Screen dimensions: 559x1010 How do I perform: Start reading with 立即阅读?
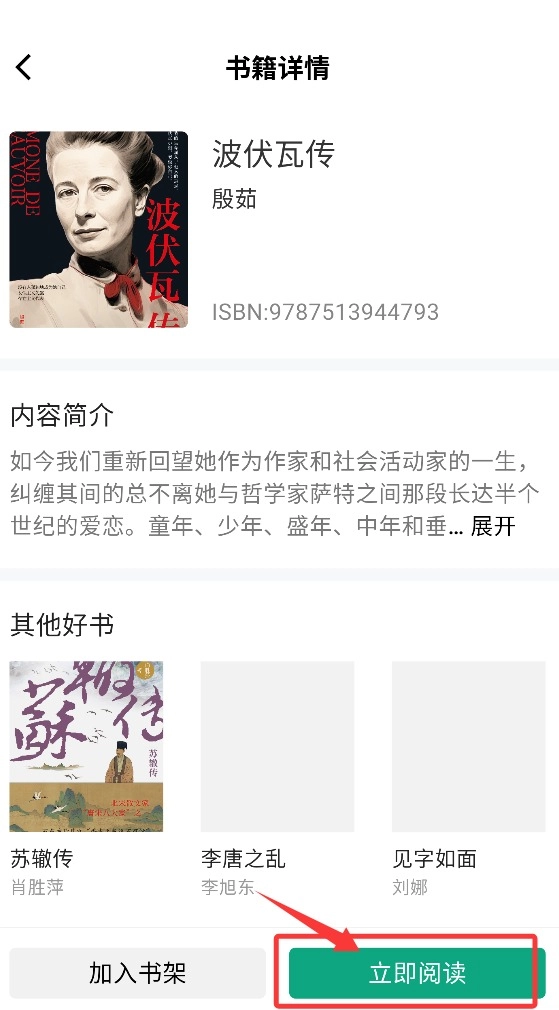[417, 973]
